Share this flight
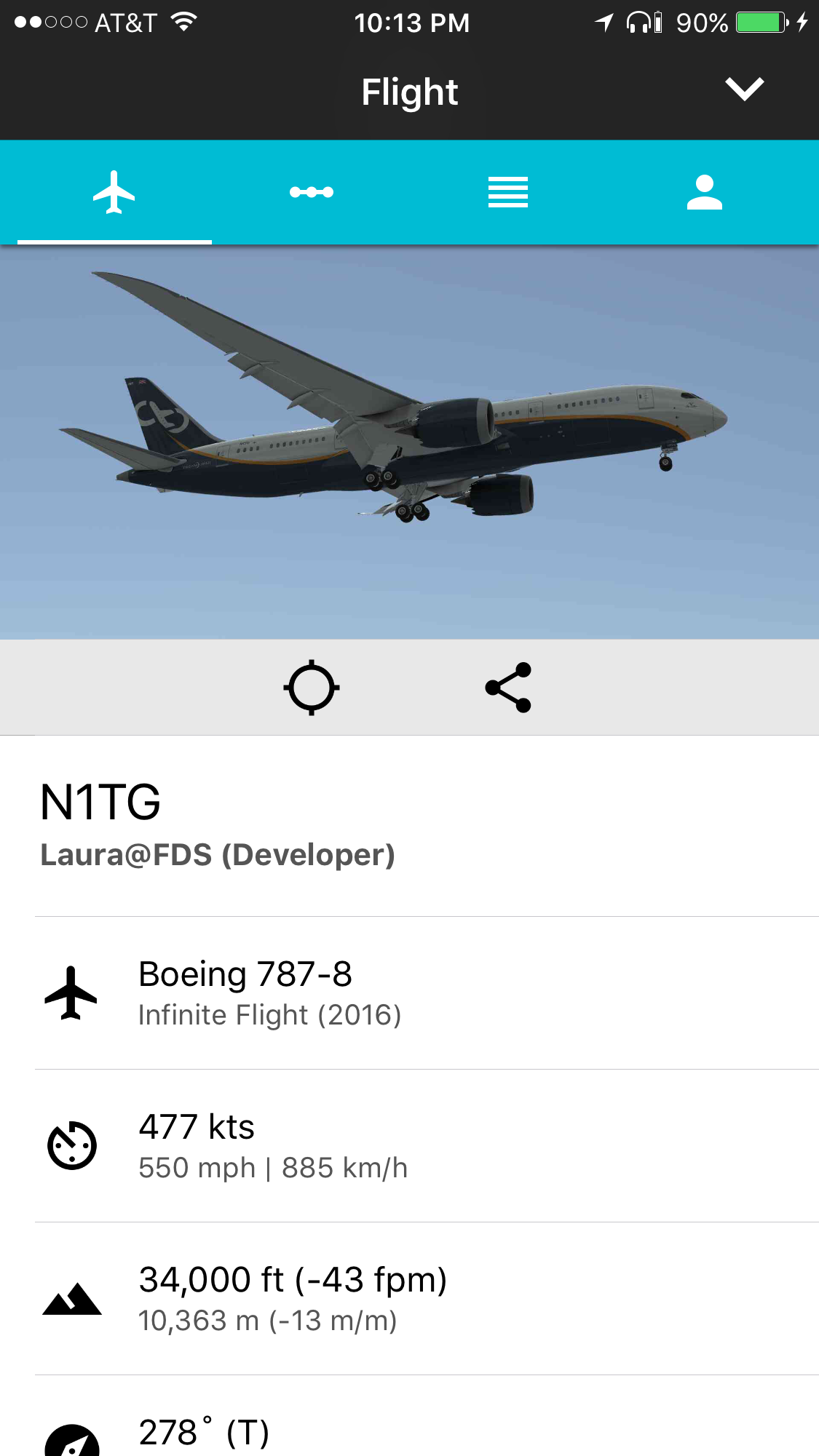The height and width of the screenshot is (1456, 819). (508, 688)
